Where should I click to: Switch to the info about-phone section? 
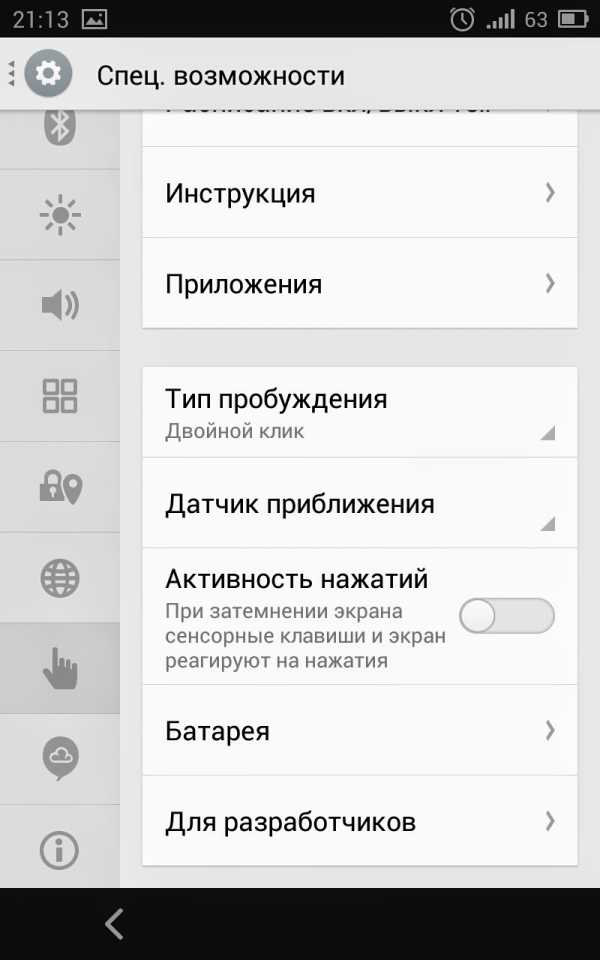coord(60,850)
